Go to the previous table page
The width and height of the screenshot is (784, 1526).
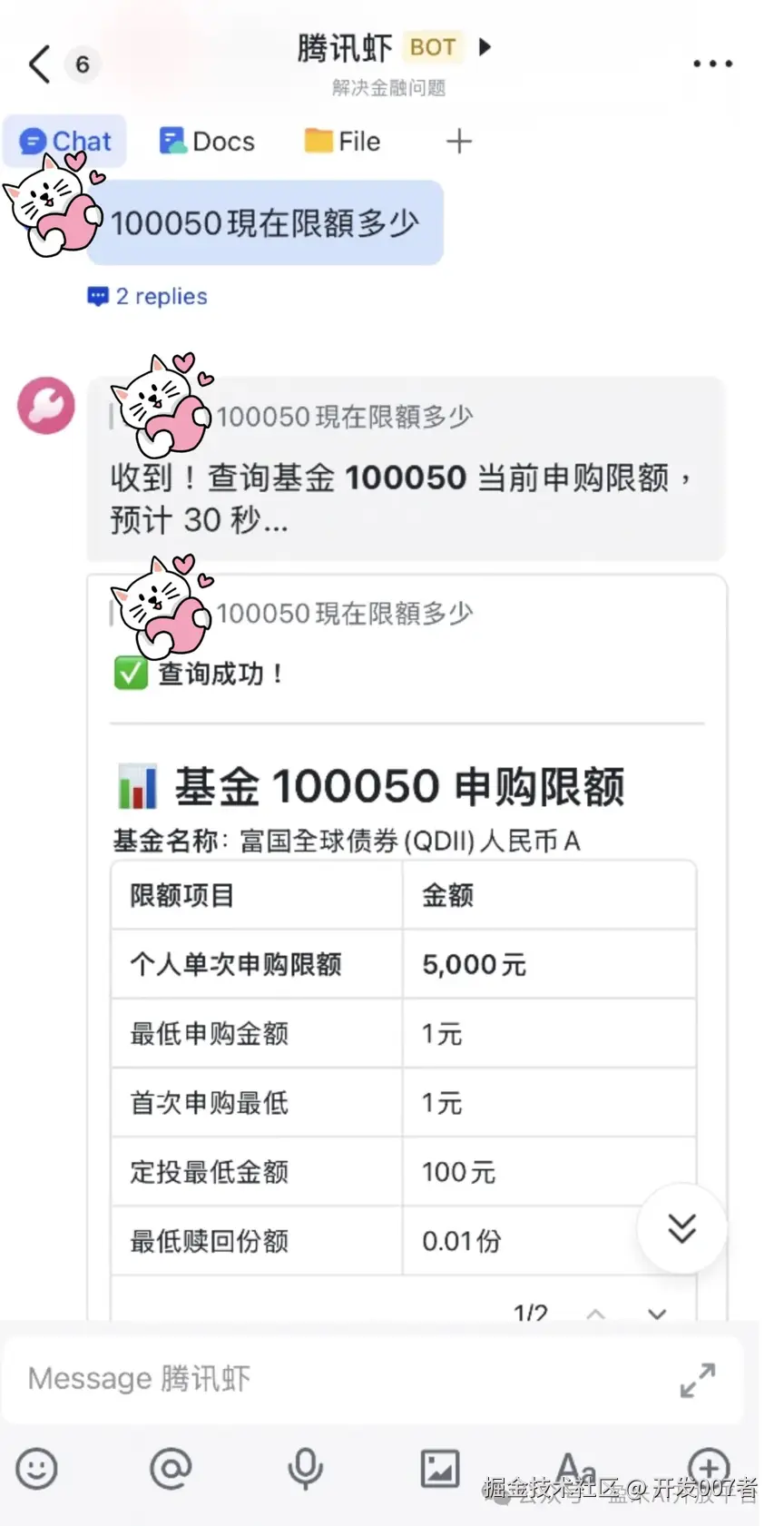595,1314
